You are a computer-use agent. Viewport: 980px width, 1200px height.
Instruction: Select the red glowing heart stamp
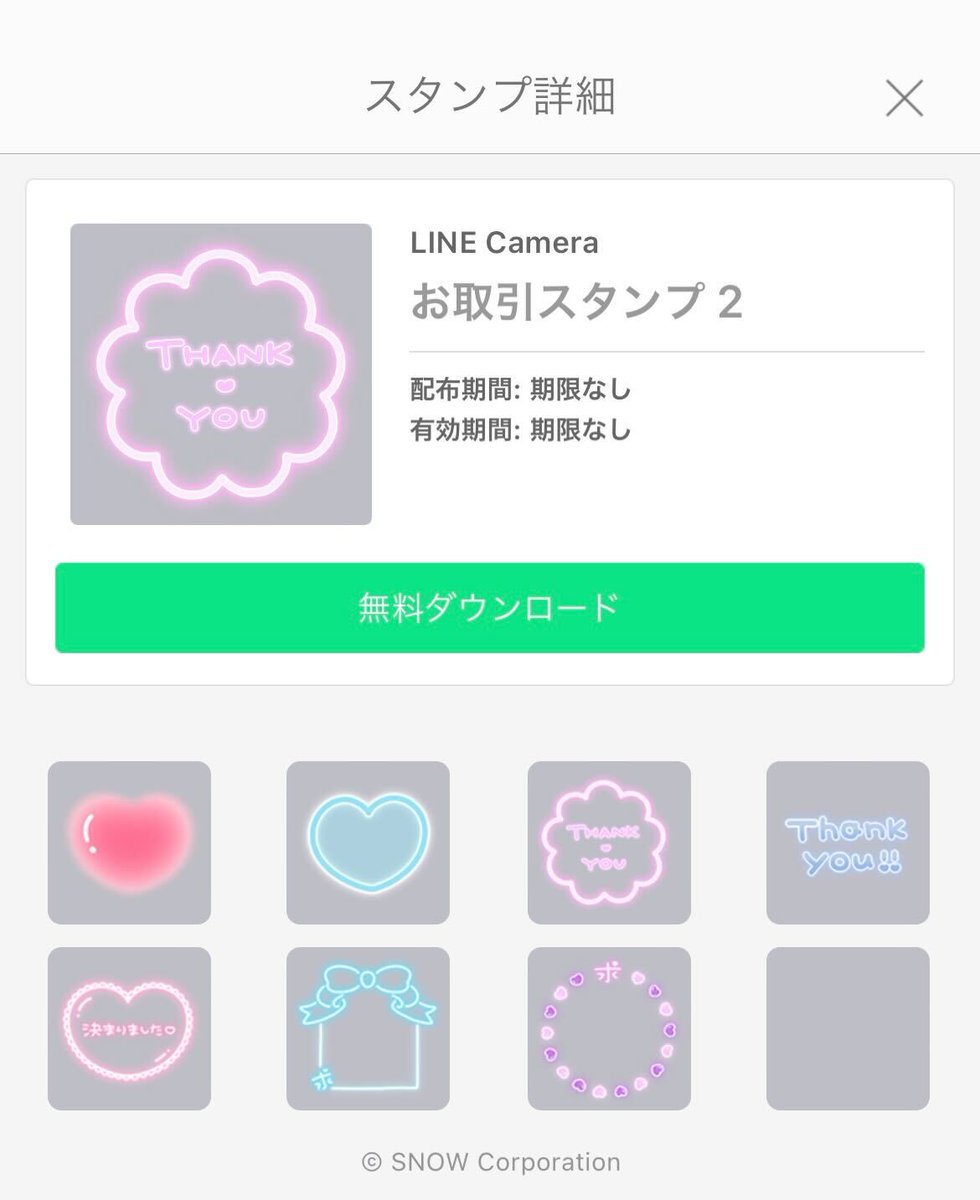coord(129,842)
